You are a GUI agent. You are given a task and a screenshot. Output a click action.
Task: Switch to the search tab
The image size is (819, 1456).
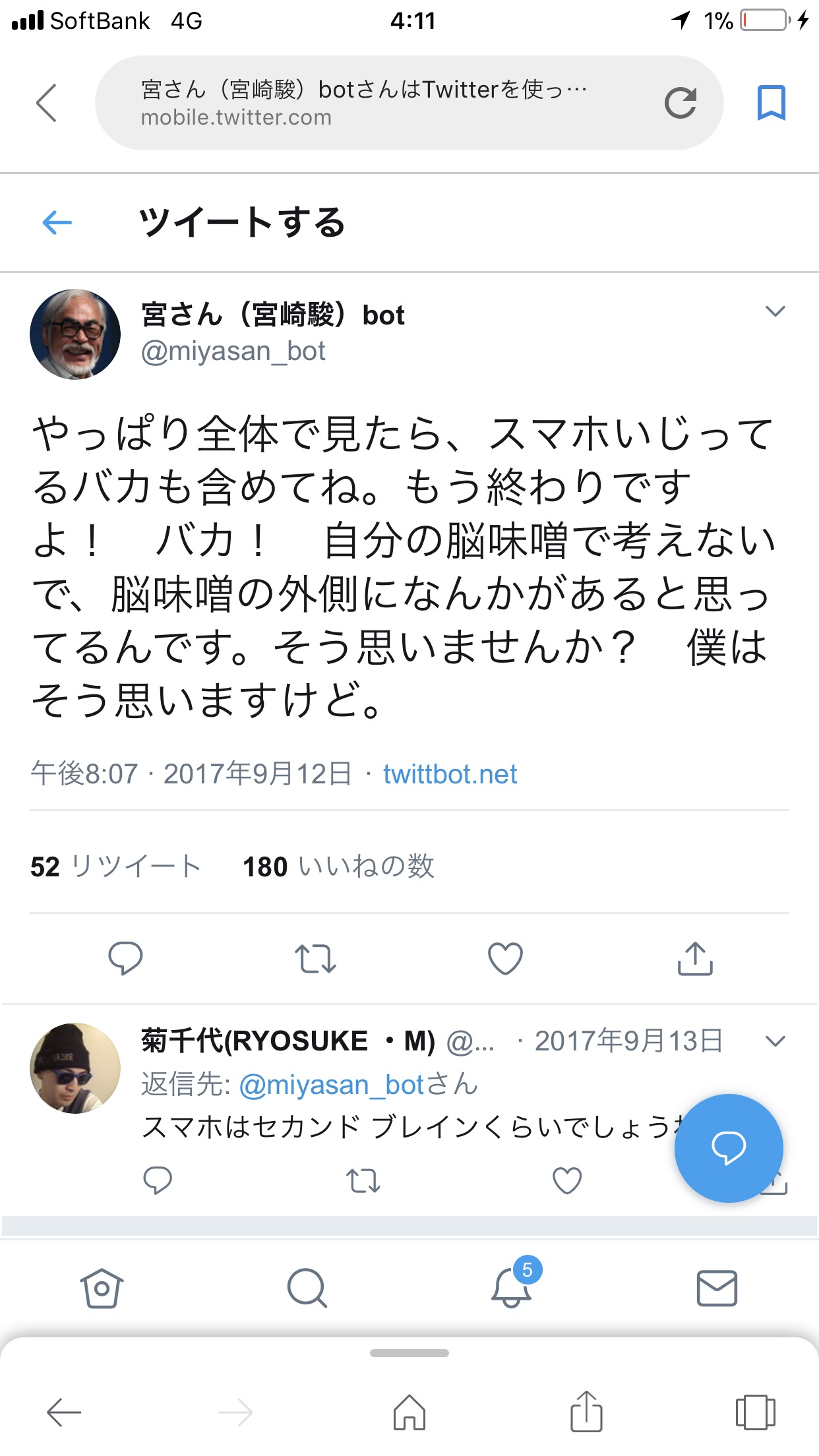click(307, 1287)
